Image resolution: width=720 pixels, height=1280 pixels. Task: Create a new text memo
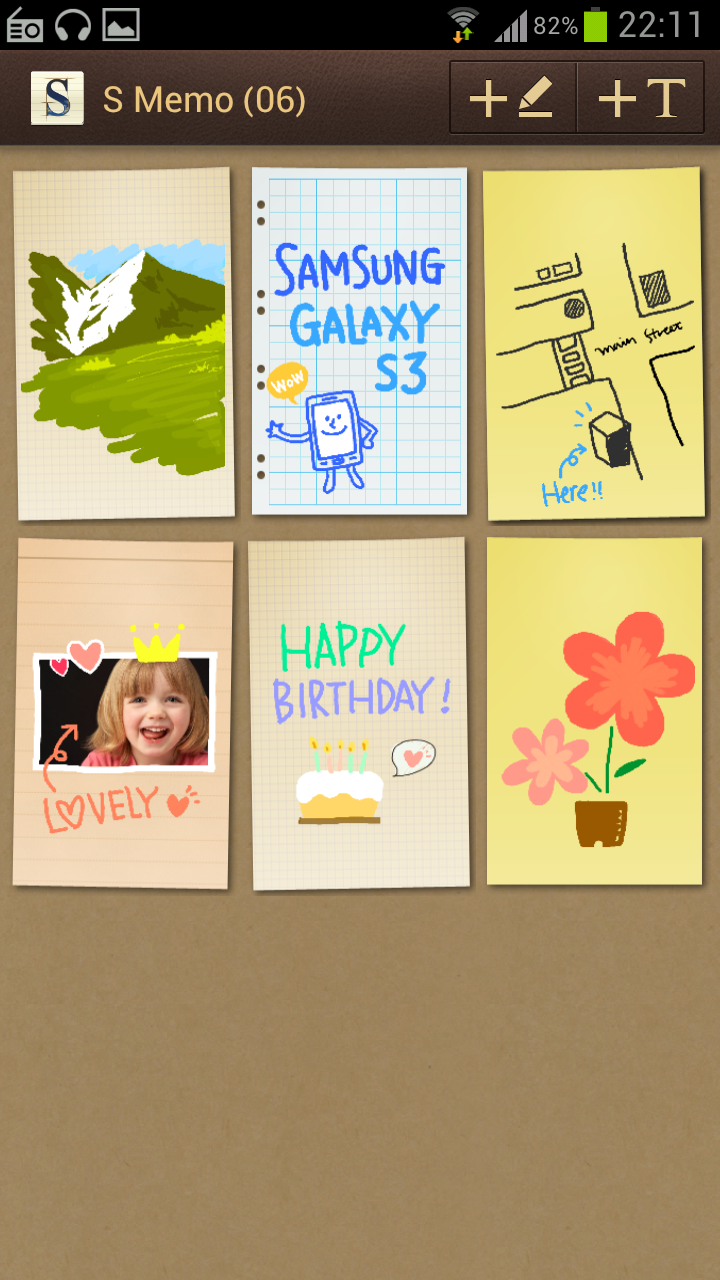641,98
